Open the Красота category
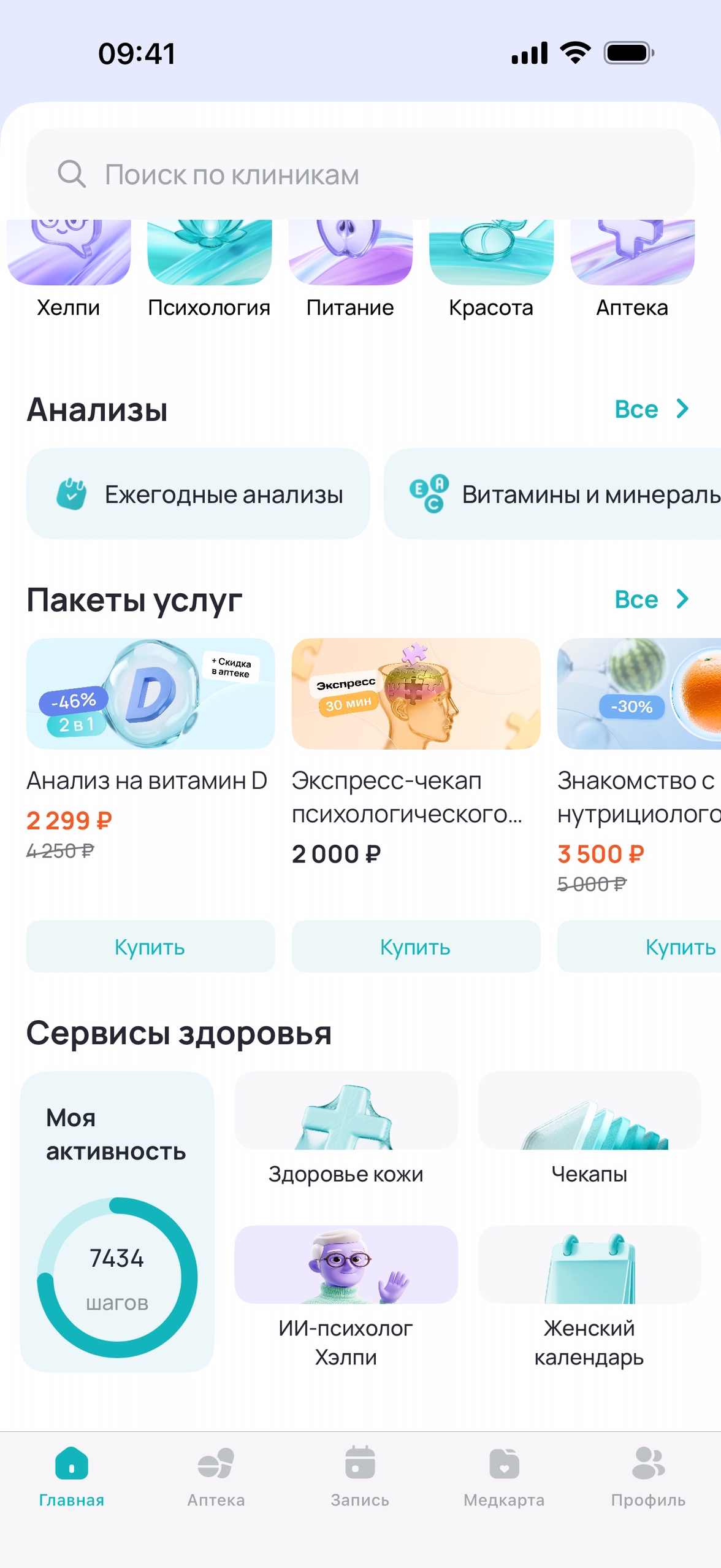The height and width of the screenshot is (1568, 721). point(491,264)
